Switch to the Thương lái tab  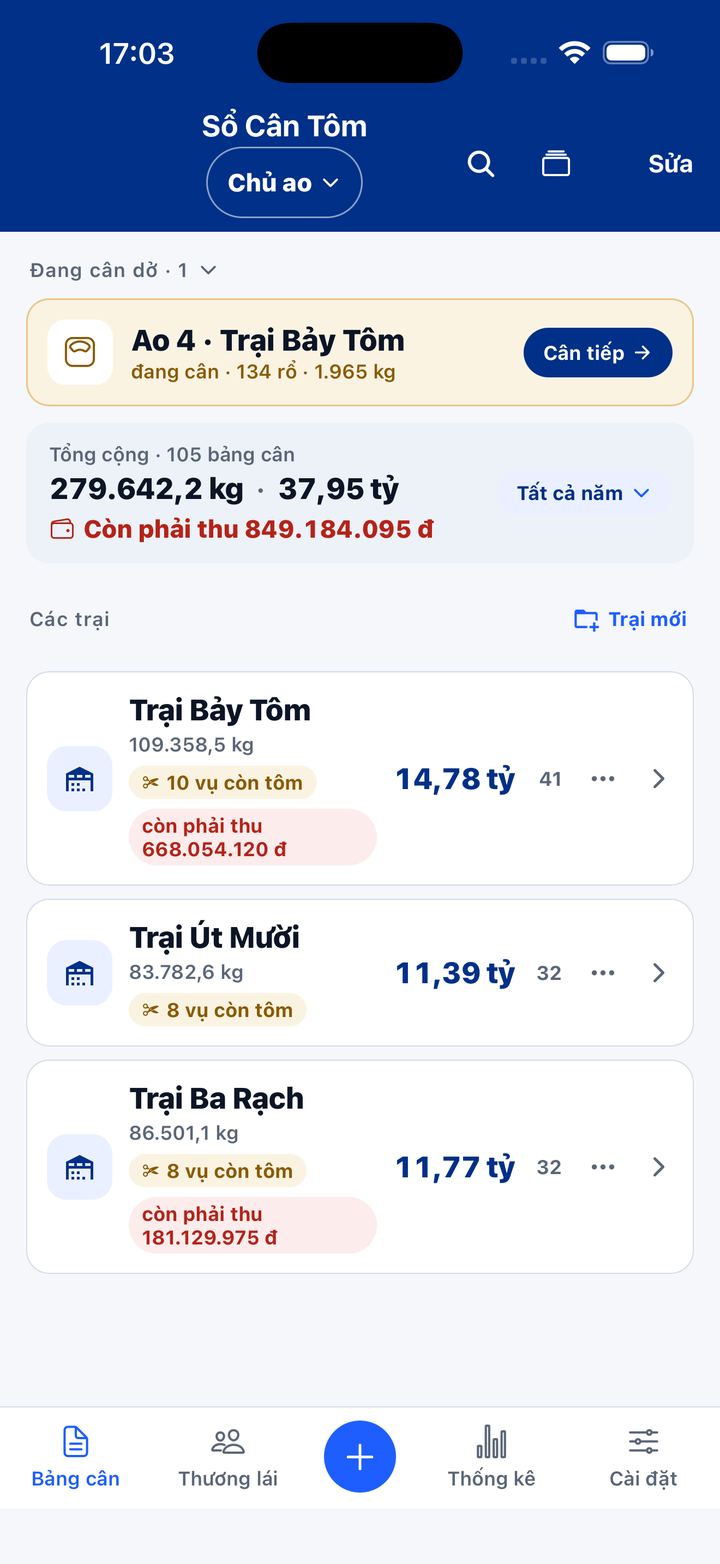[228, 1457]
